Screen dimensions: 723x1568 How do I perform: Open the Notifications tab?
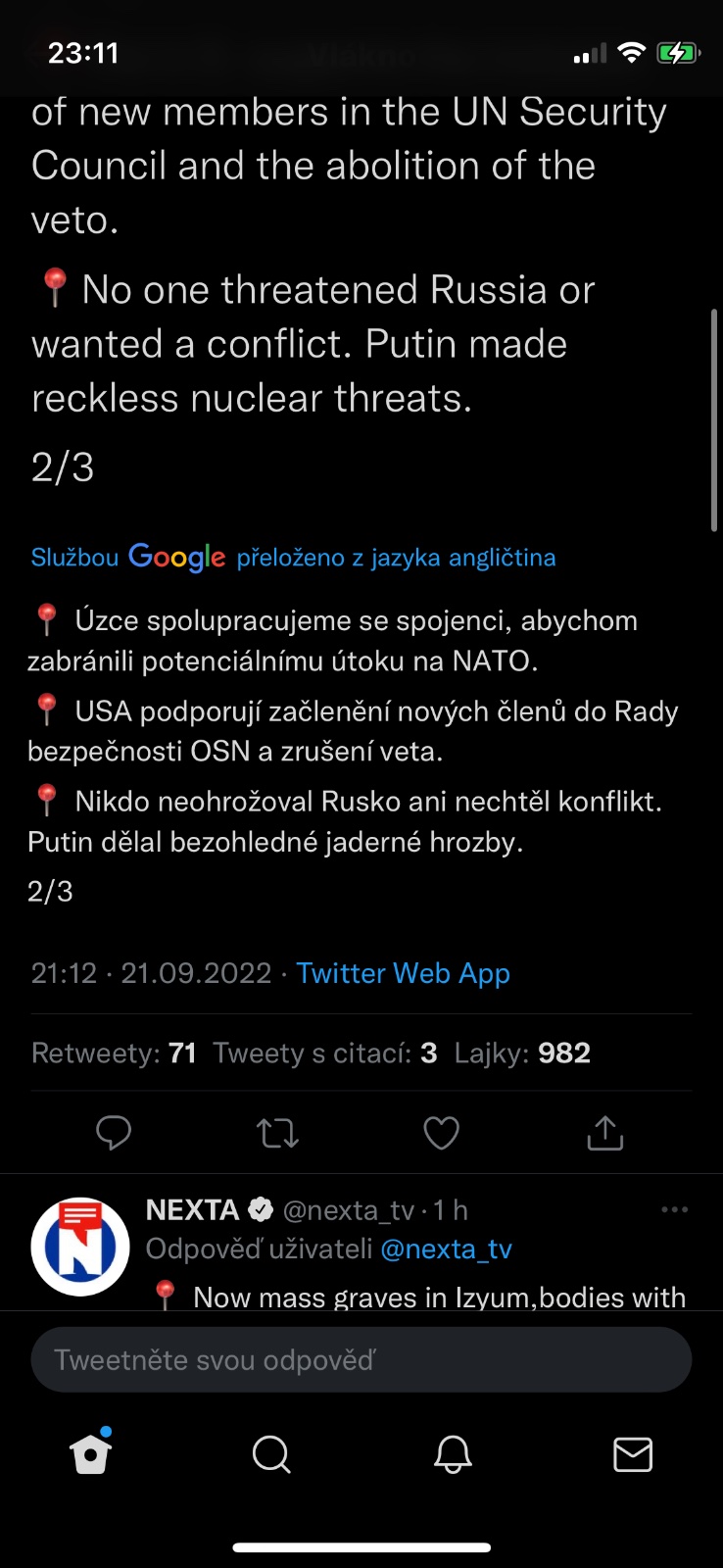(x=453, y=1454)
